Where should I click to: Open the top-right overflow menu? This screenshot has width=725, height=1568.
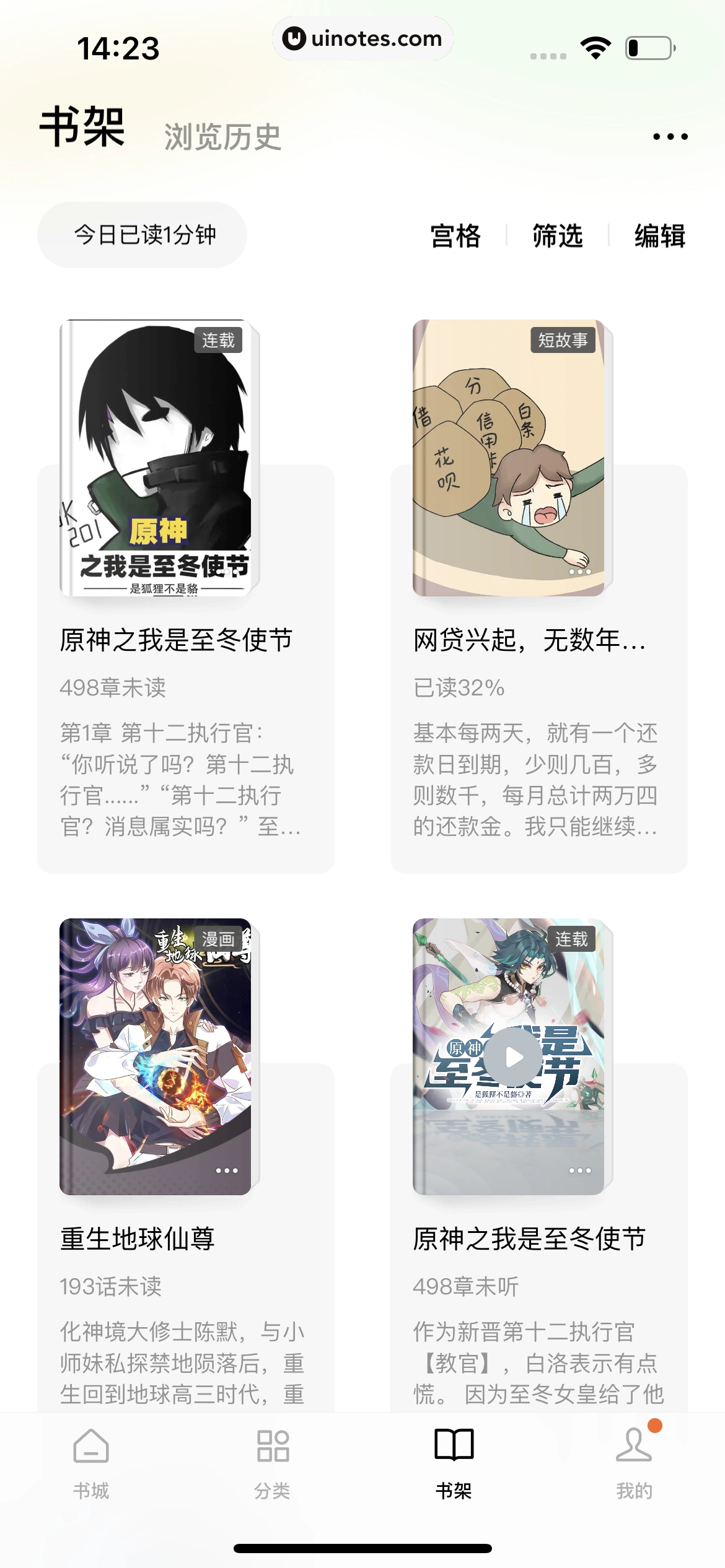(x=670, y=137)
